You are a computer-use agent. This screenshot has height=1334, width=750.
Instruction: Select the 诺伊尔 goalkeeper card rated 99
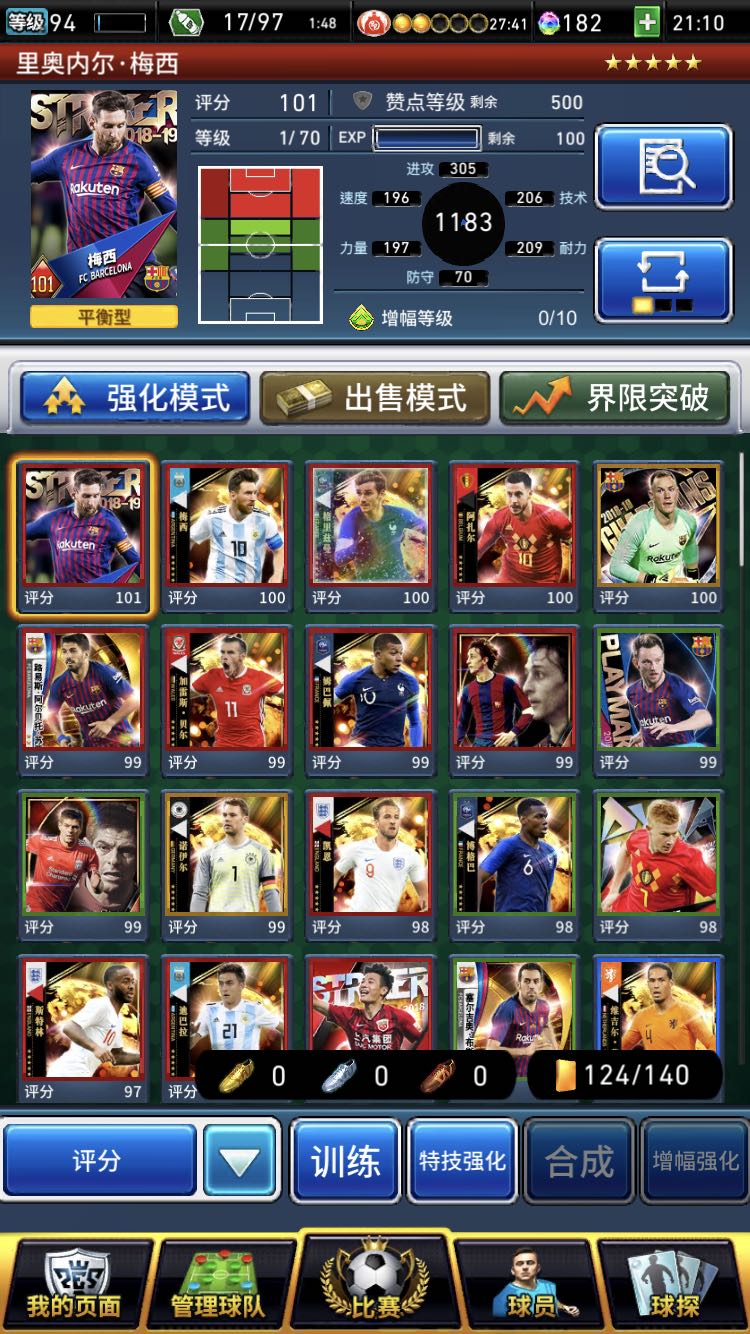(x=227, y=865)
